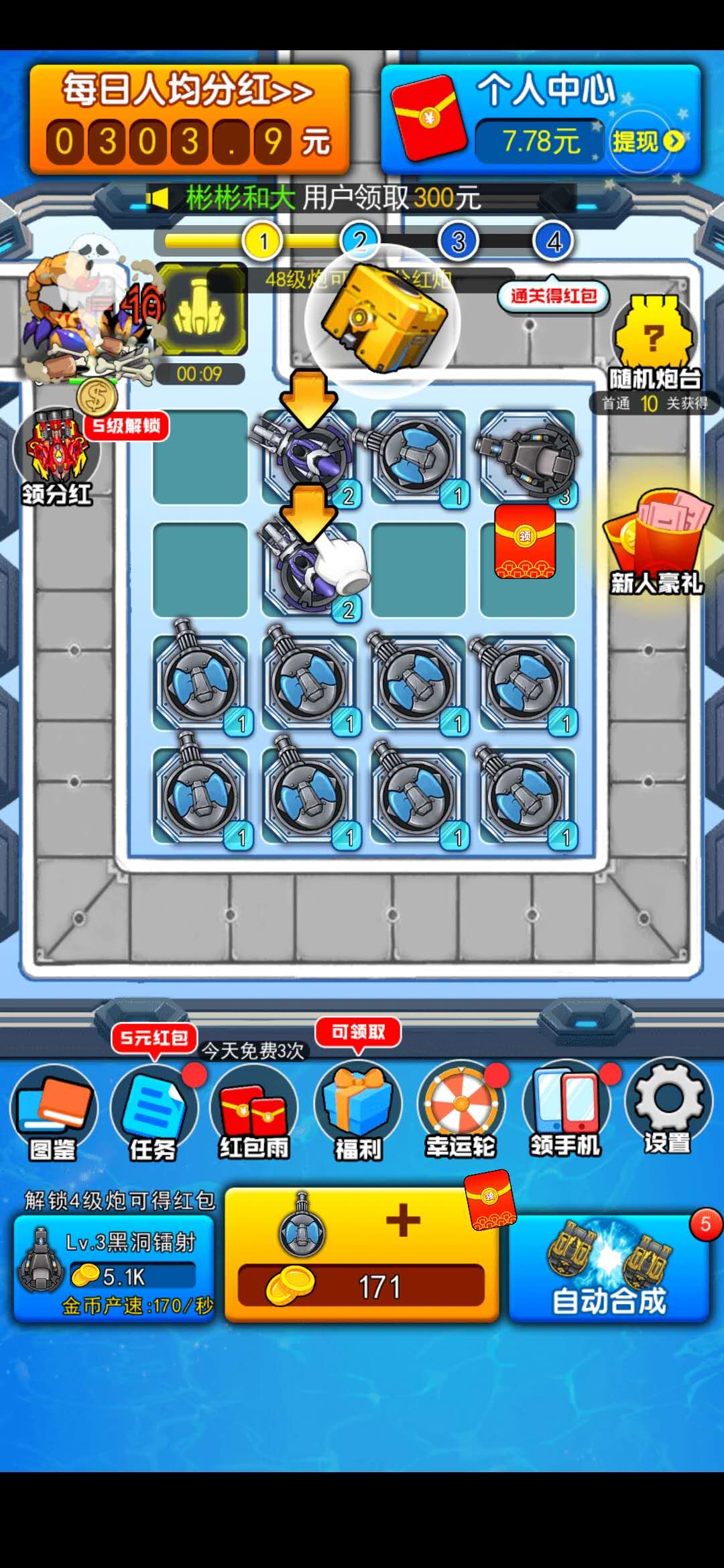Spin the 幸运轮 lucky wheel
724x1568 pixels.
461,1109
